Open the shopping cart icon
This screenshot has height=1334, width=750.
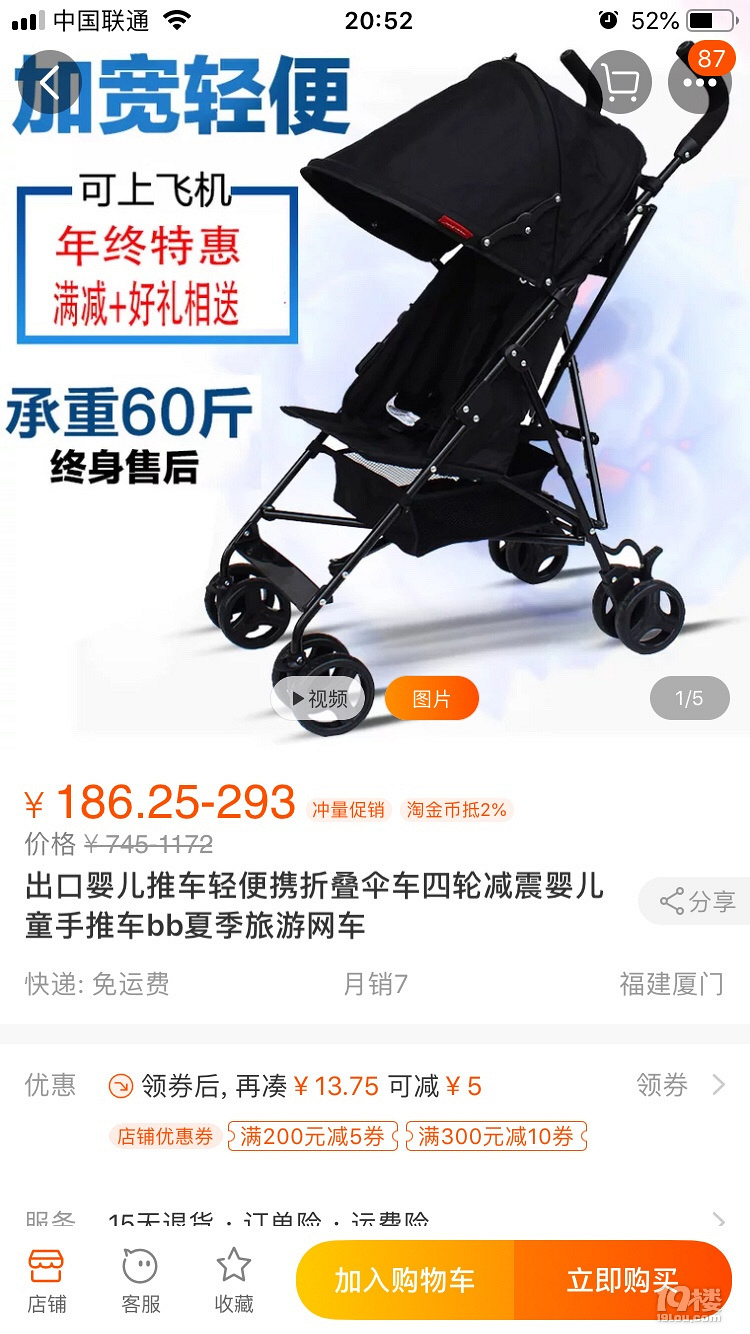[620, 82]
